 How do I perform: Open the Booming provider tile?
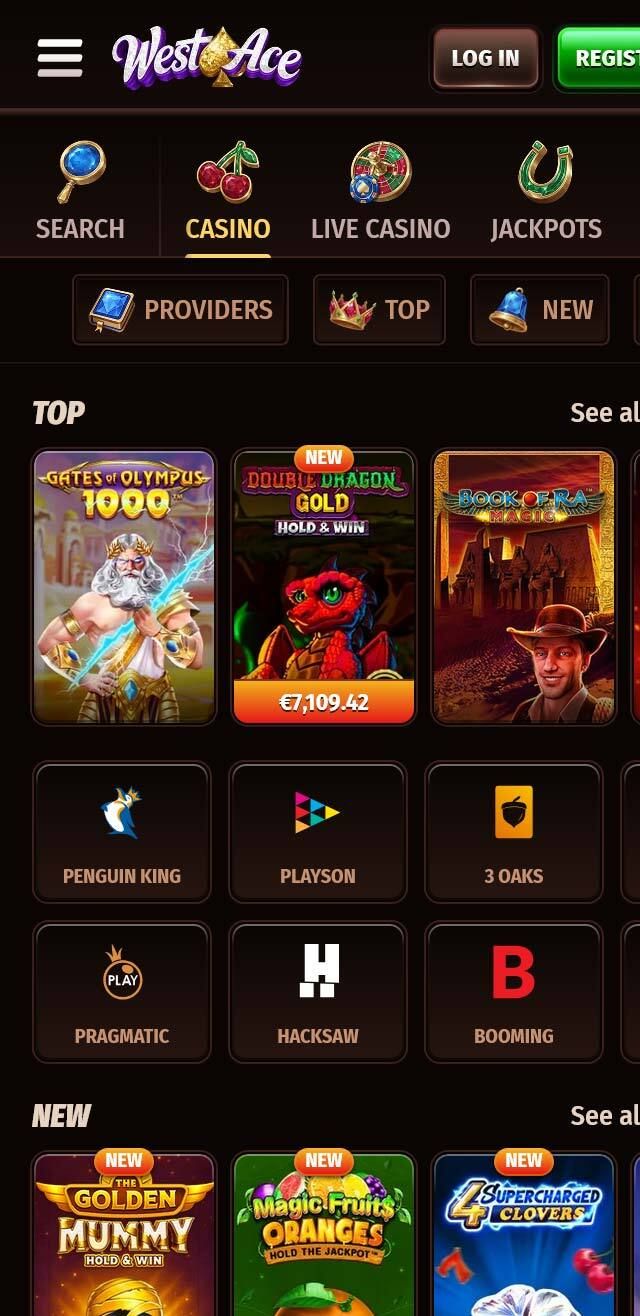pyautogui.click(x=514, y=992)
